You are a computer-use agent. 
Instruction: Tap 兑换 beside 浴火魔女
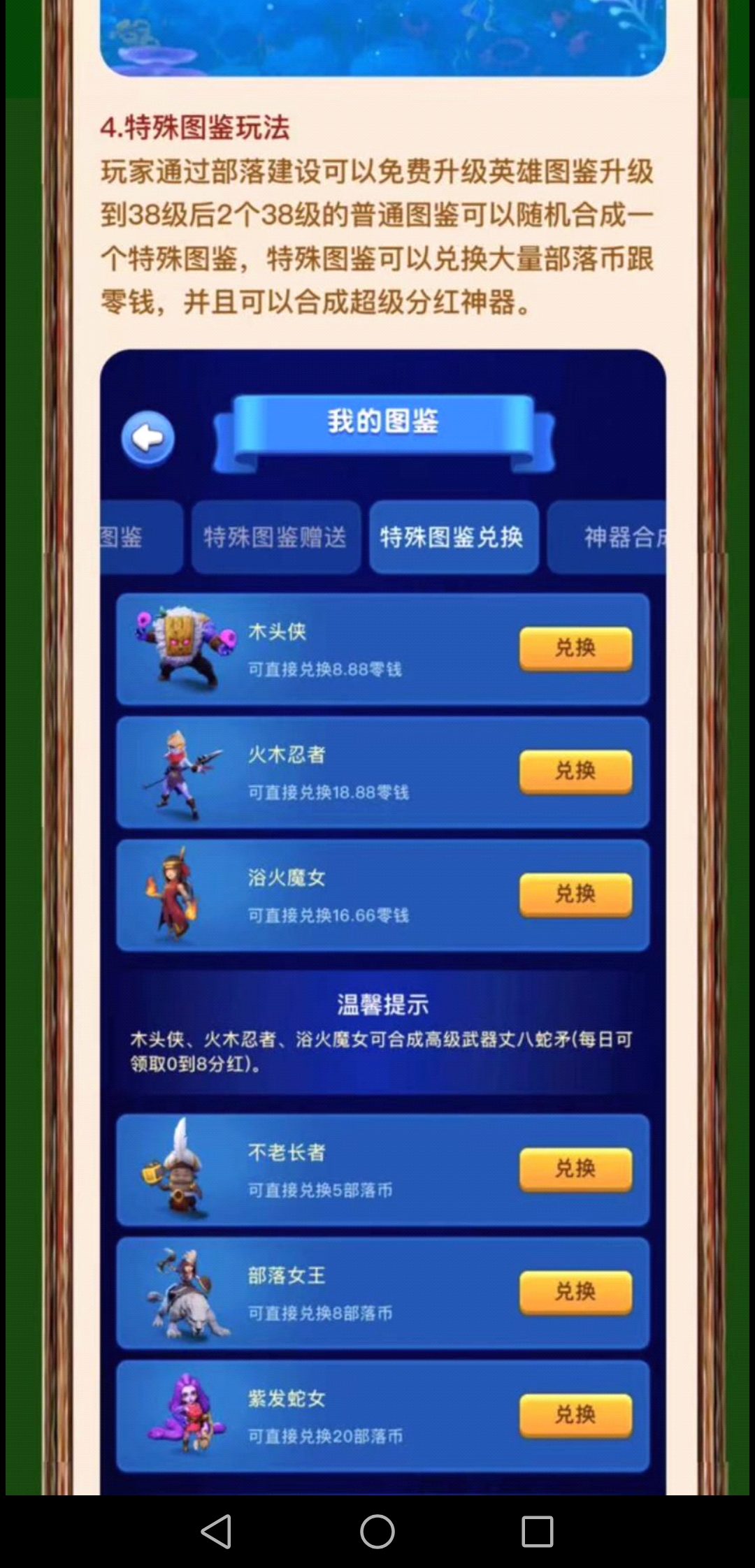coord(577,894)
